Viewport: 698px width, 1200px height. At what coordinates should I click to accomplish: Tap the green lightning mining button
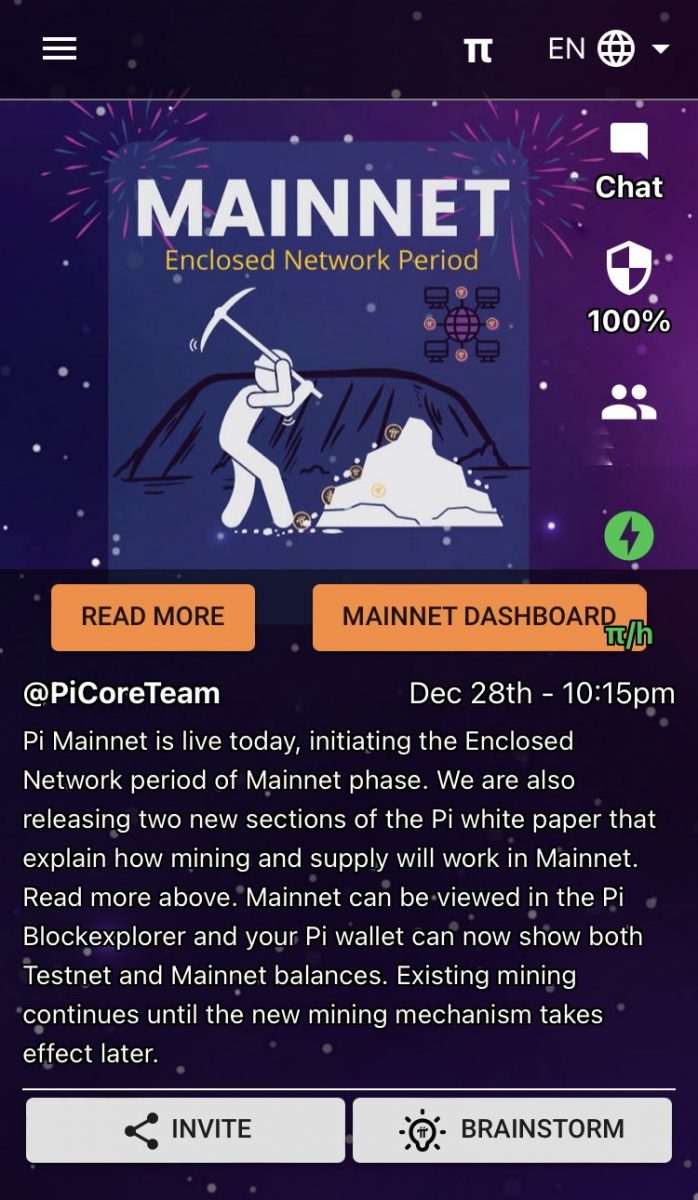click(629, 536)
